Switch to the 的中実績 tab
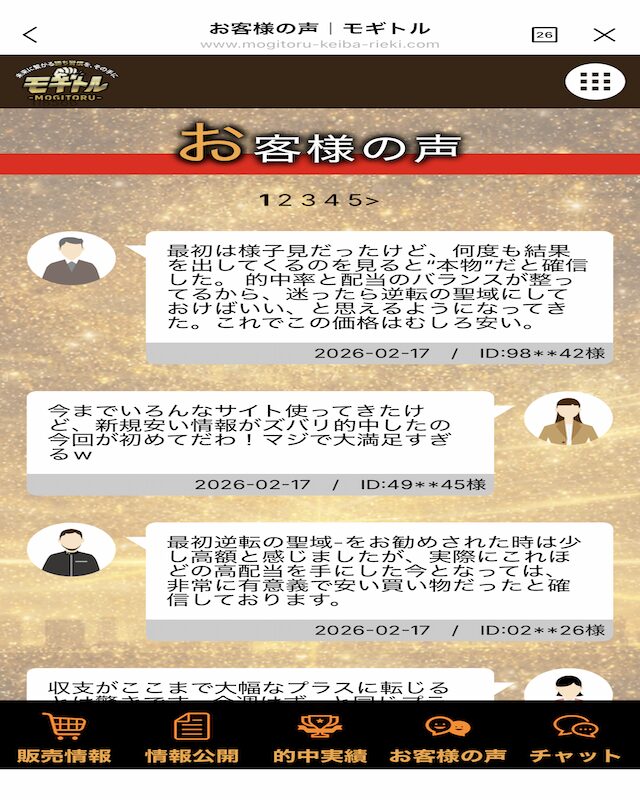 pyautogui.click(x=320, y=740)
